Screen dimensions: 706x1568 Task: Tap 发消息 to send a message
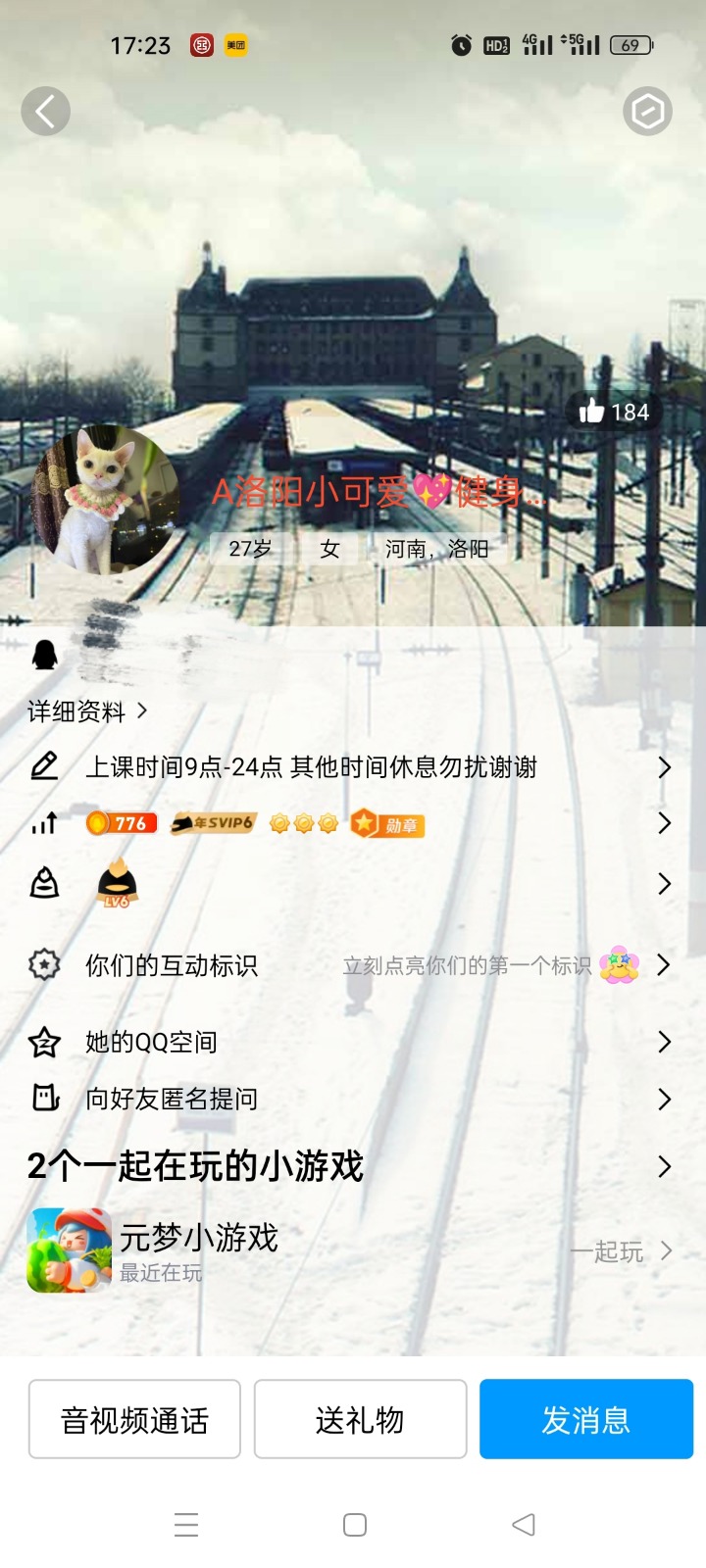[x=585, y=1419]
